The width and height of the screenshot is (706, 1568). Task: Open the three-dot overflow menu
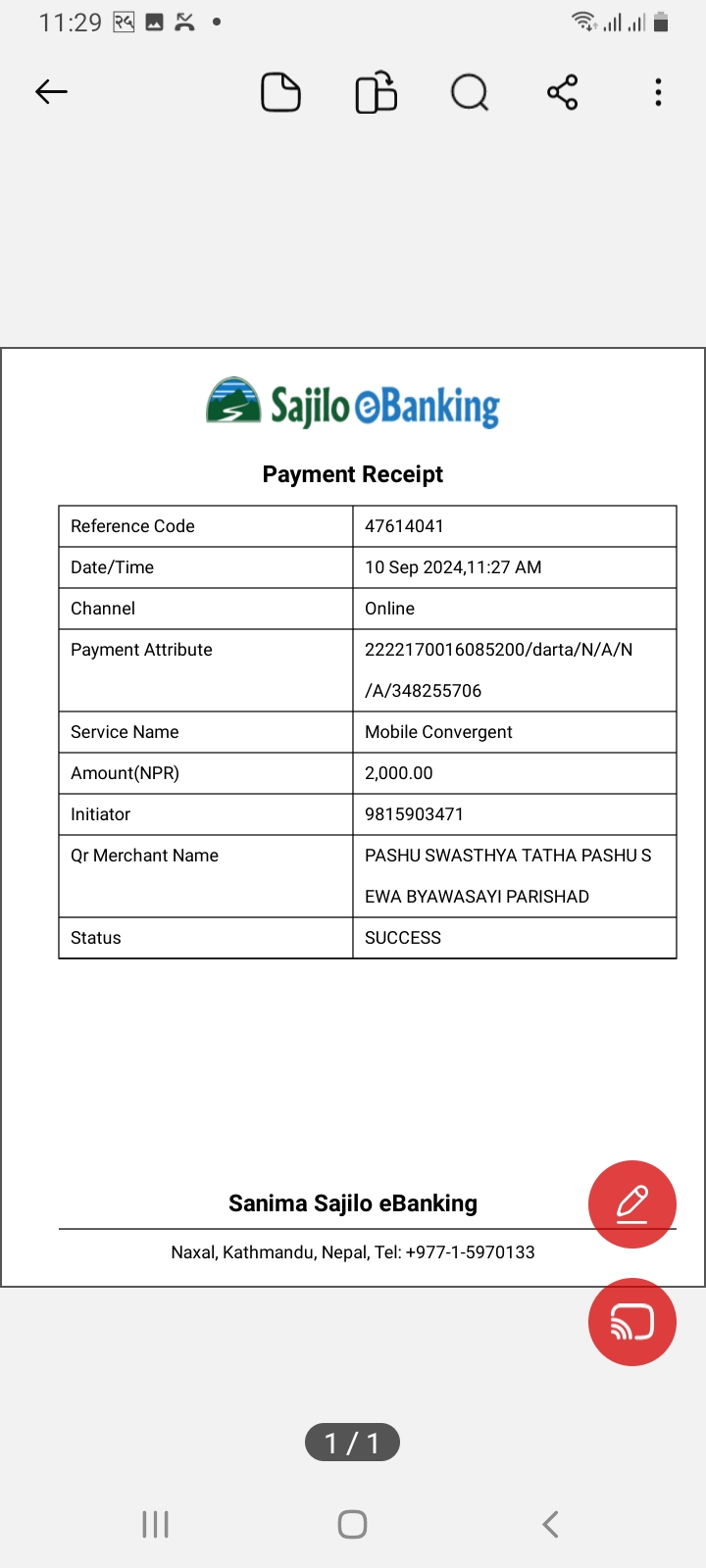pos(658,92)
